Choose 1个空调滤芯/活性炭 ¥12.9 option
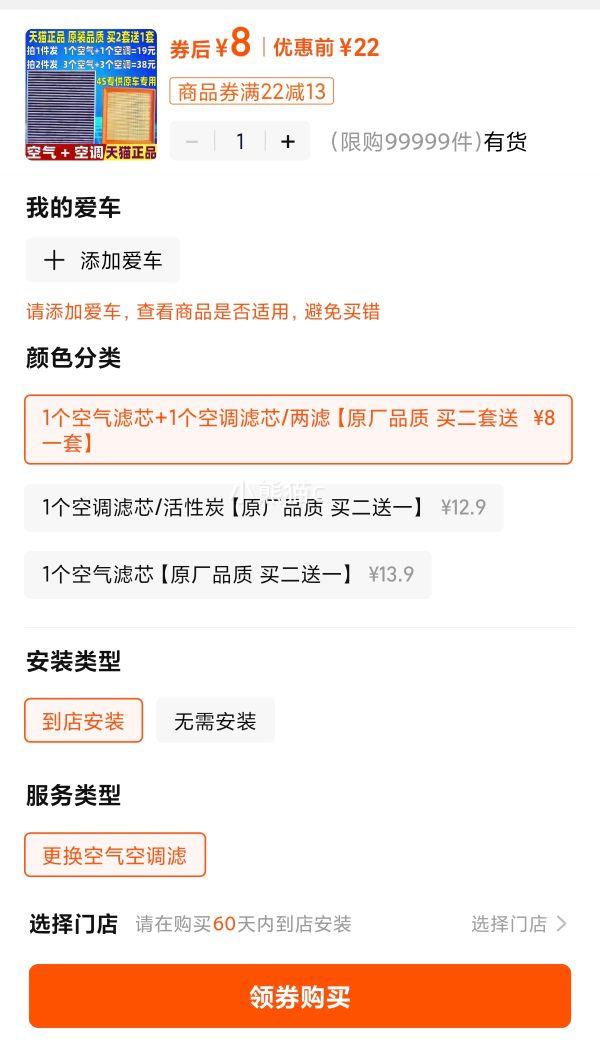Image resolution: width=600 pixels, height=1051 pixels. [263, 507]
